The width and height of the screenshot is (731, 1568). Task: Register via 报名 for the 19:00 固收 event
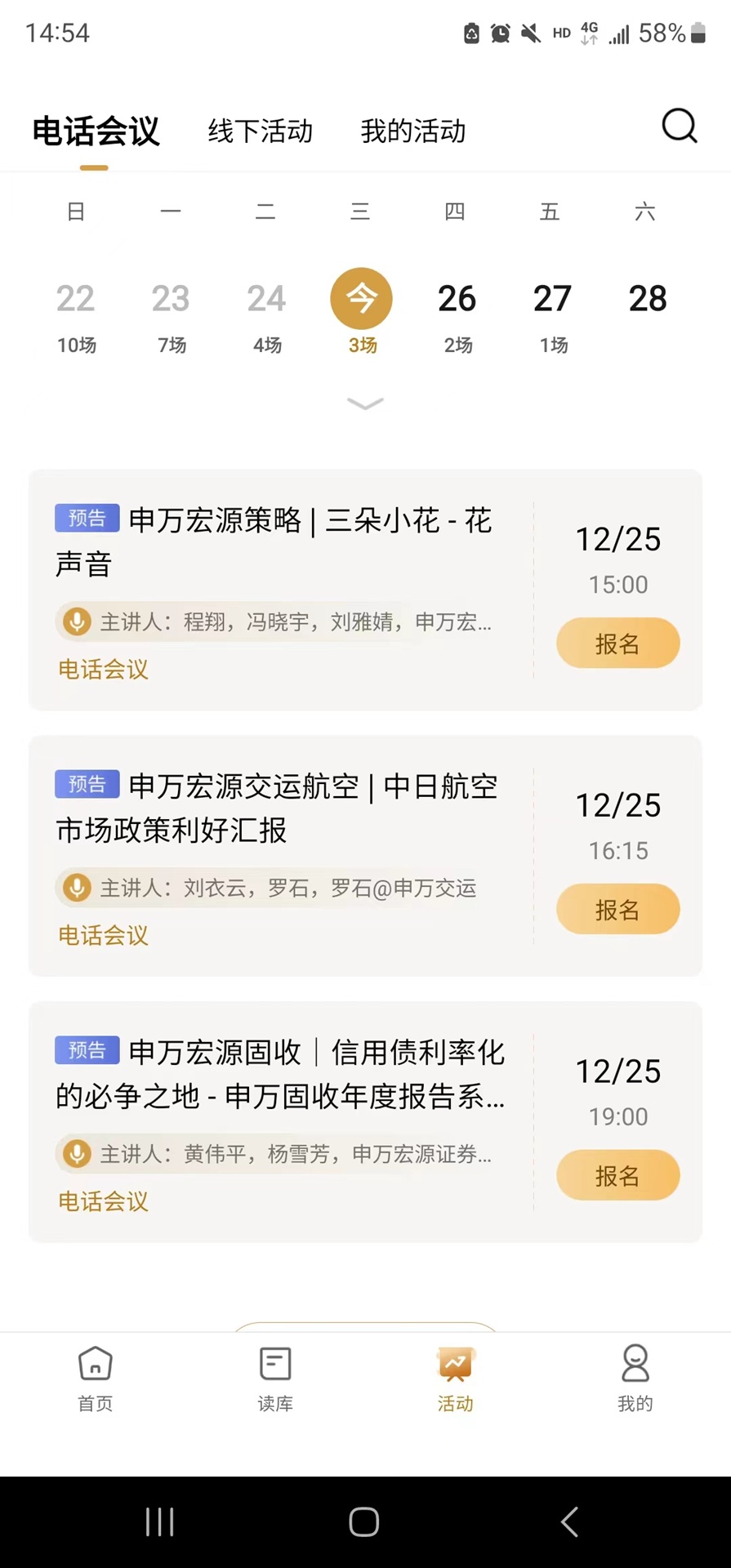click(617, 1174)
